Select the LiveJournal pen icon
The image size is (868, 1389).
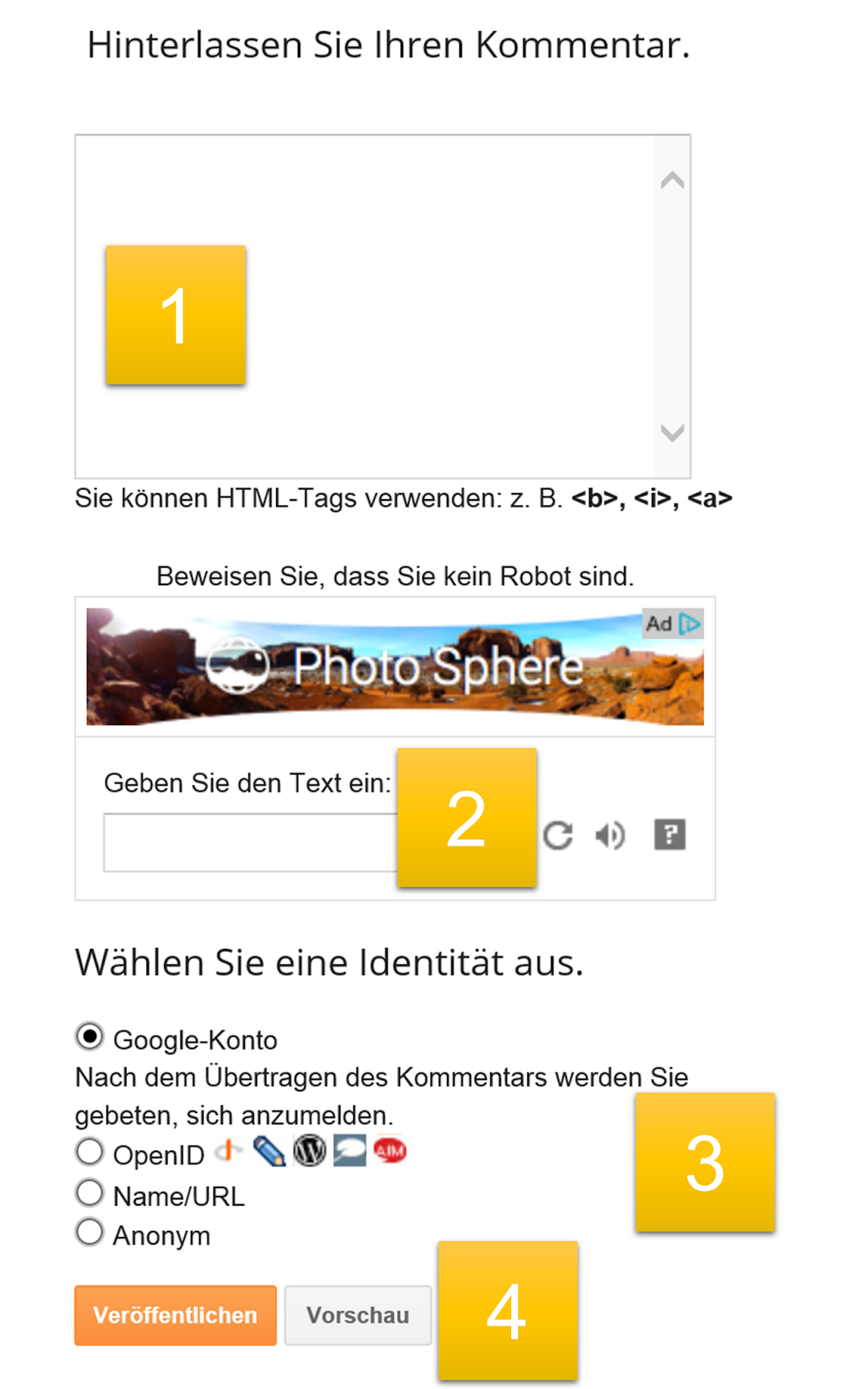[x=268, y=1150]
